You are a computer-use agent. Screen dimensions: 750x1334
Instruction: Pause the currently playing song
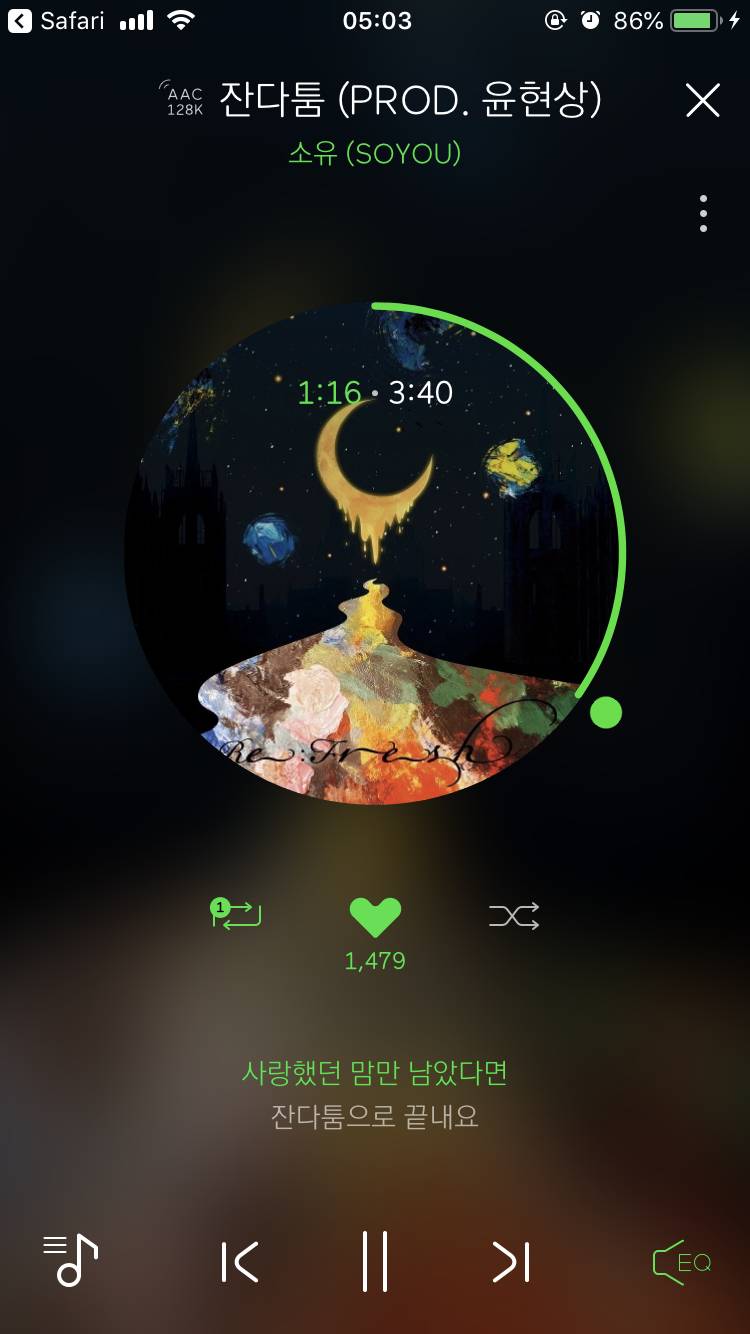[375, 1264]
